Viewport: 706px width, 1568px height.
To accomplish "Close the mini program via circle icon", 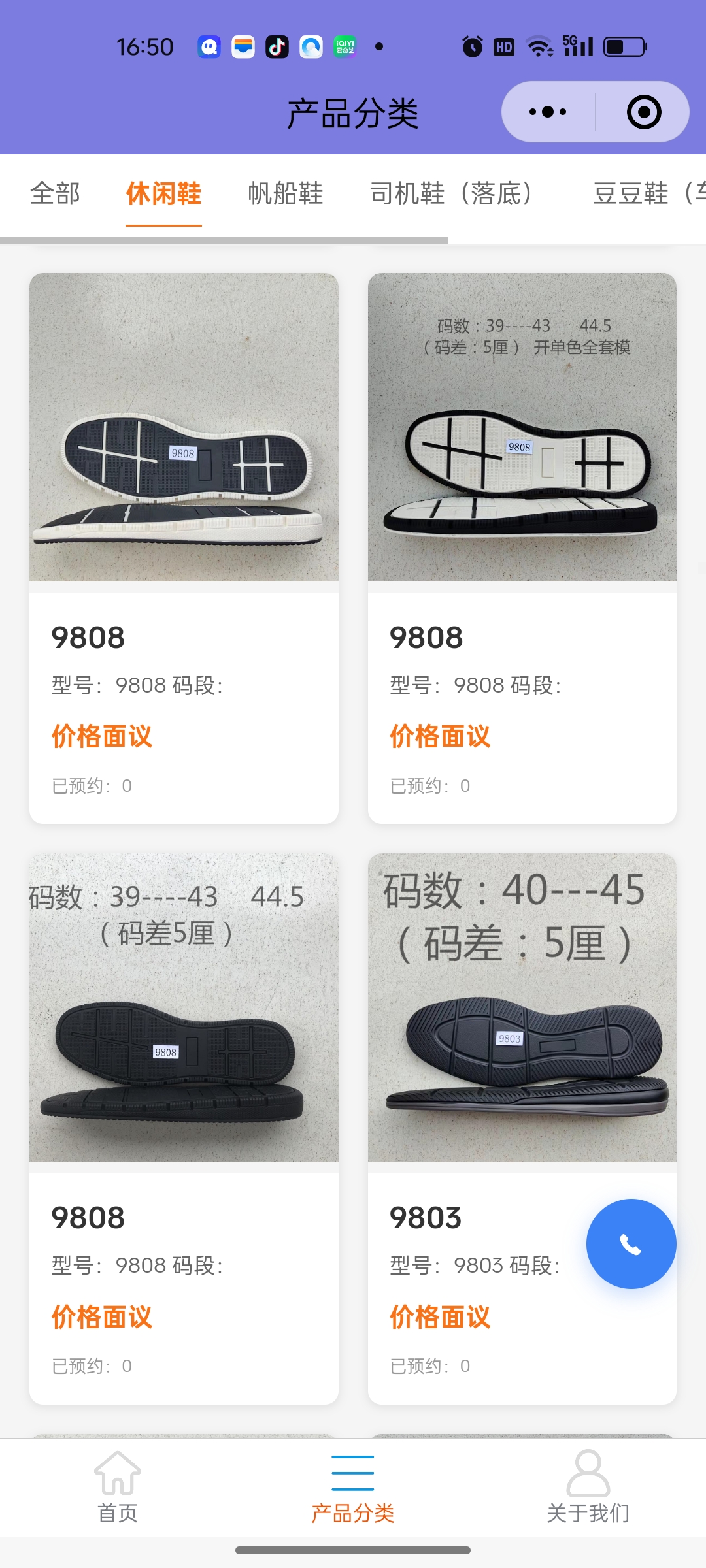I will (643, 112).
